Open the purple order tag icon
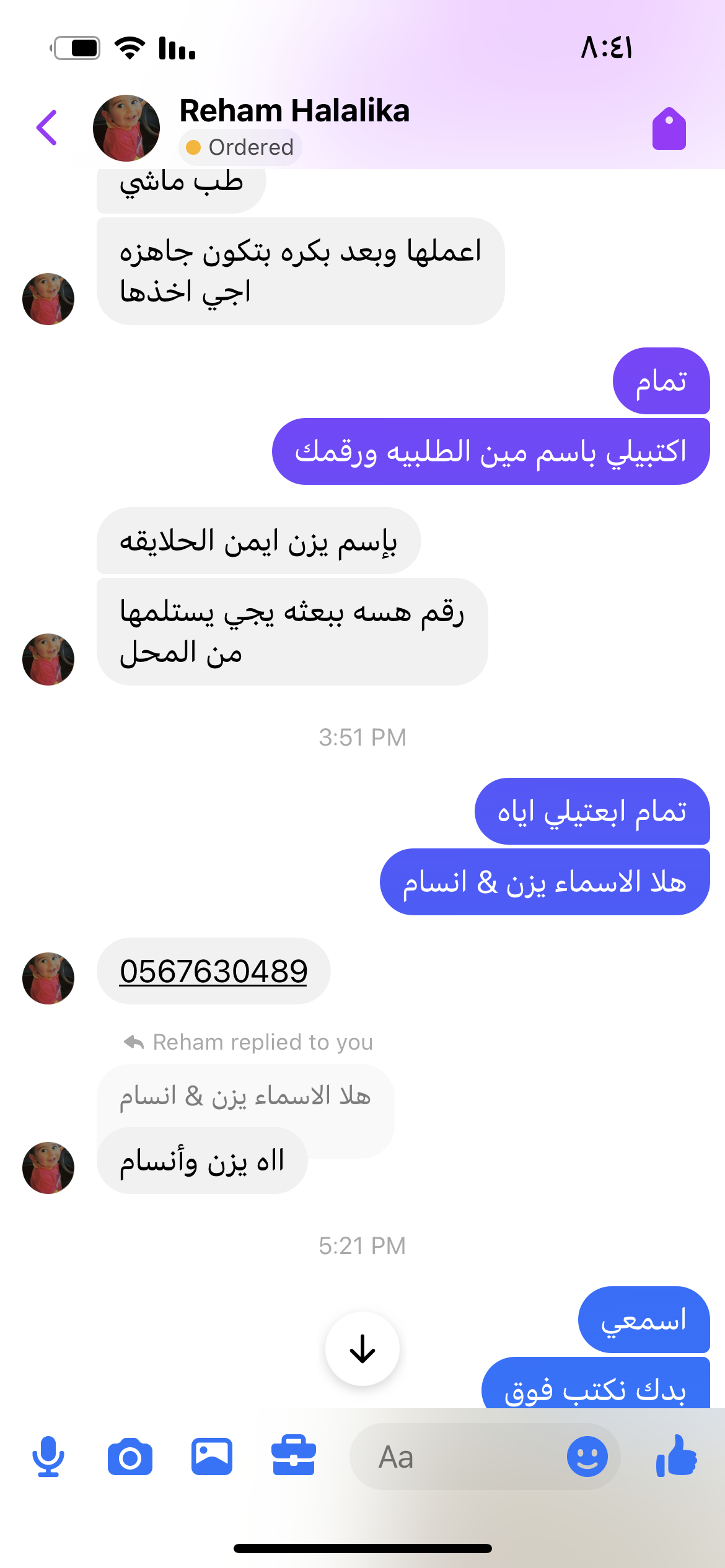This screenshot has width=725, height=1568. [669, 129]
